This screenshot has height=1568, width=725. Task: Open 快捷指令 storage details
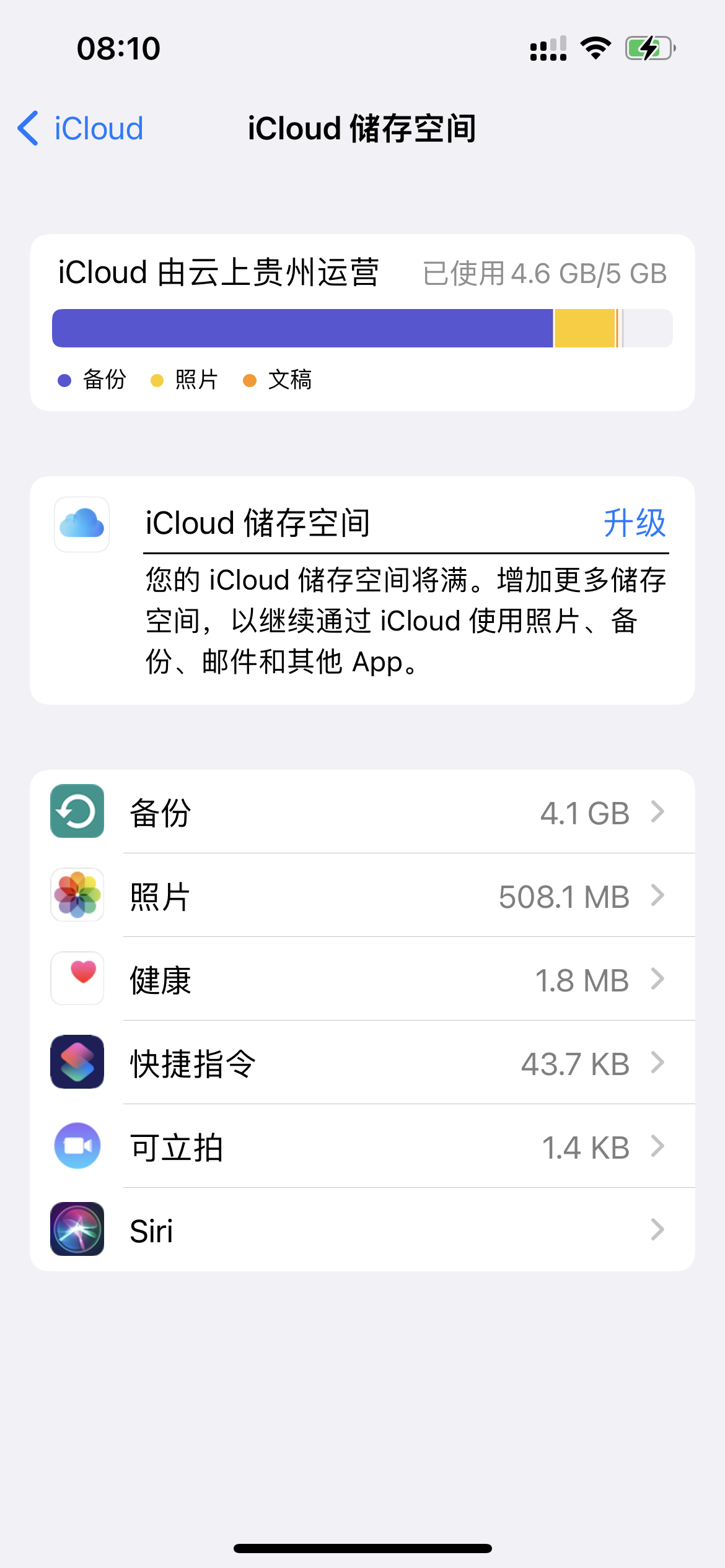coord(362,1063)
